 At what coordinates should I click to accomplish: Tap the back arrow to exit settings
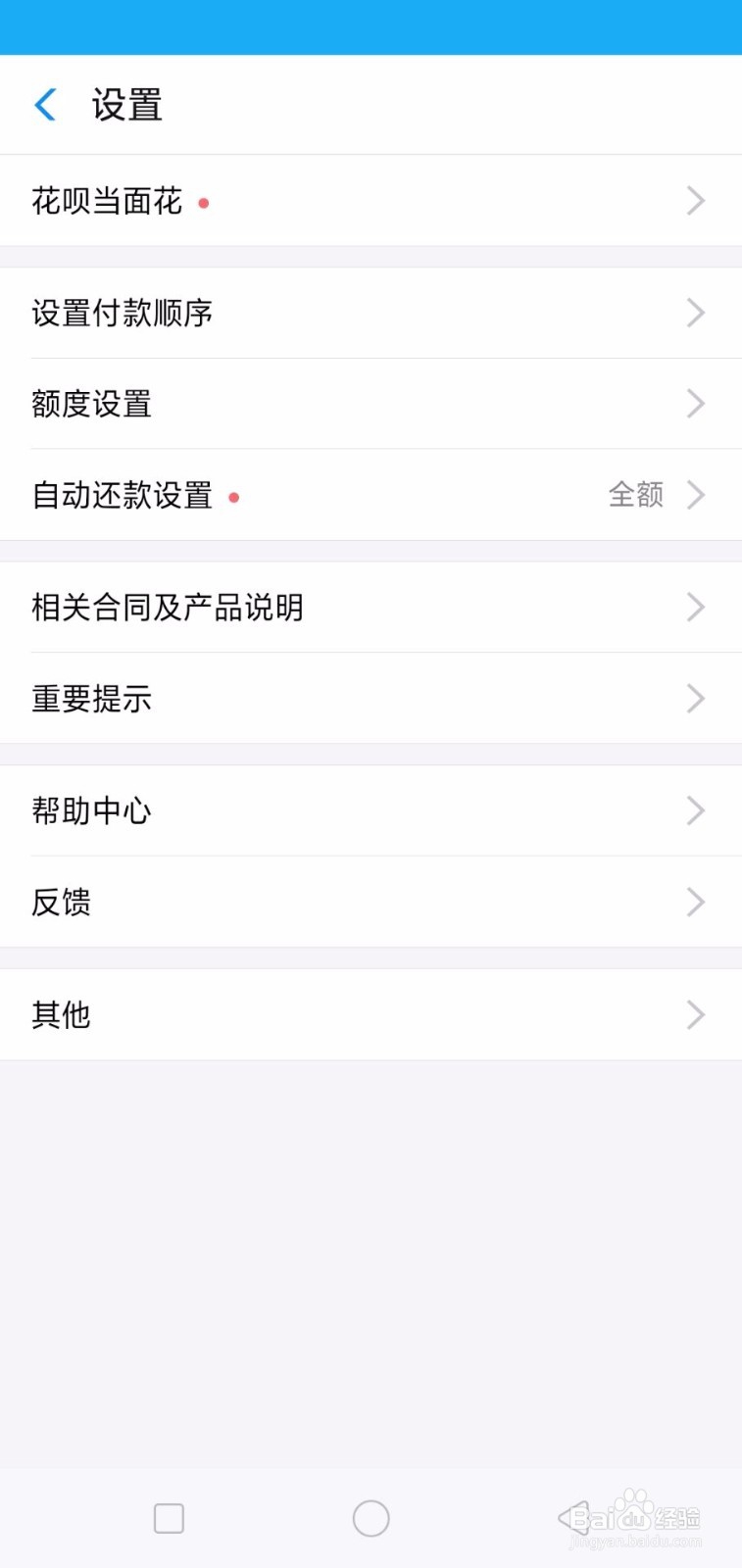pos(43,104)
